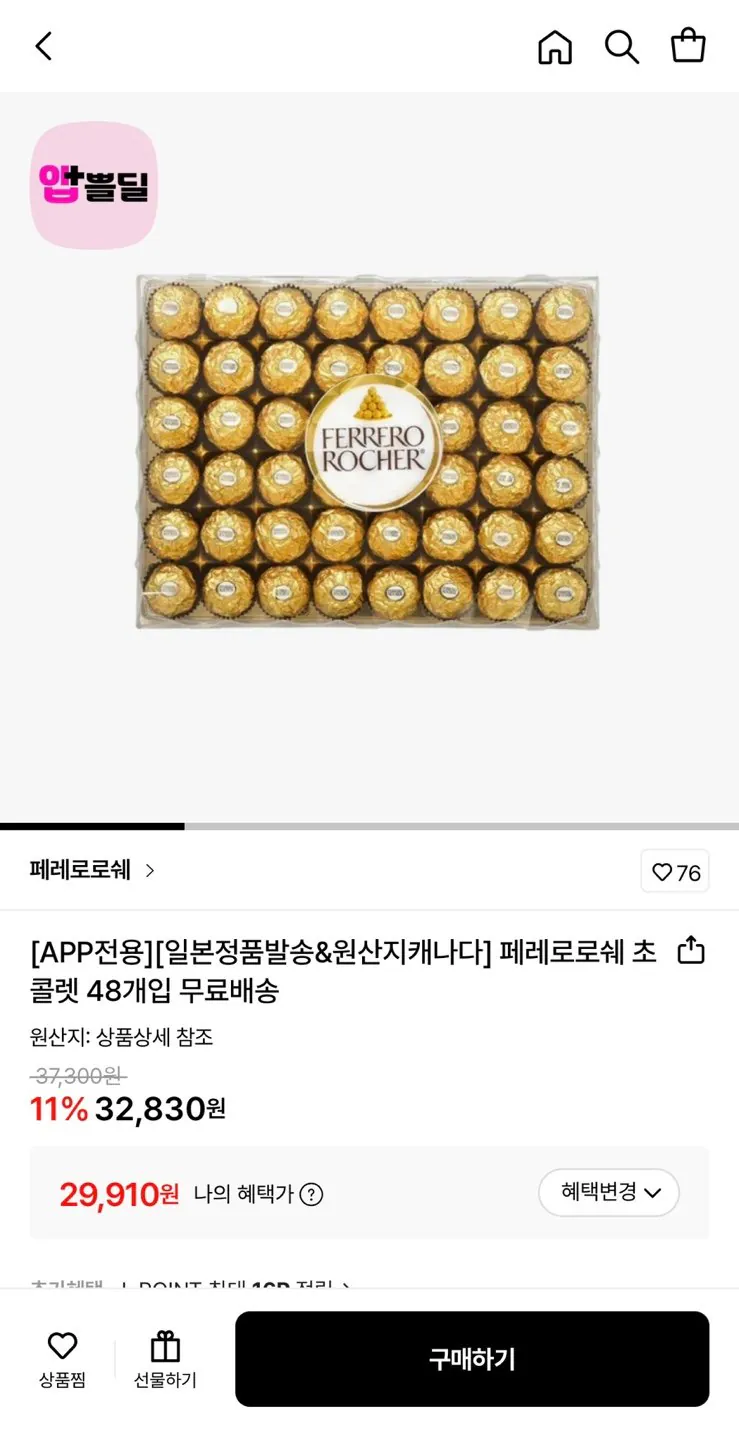
Task: Go back using the top-left arrow
Action: (x=43, y=46)
